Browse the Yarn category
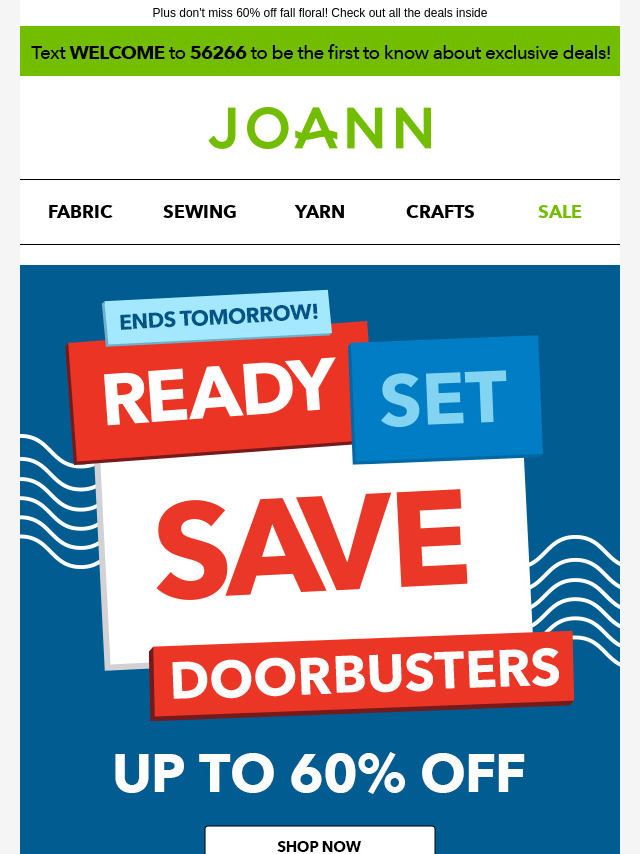Screen dimensions: 640x854 pos(320,212)
